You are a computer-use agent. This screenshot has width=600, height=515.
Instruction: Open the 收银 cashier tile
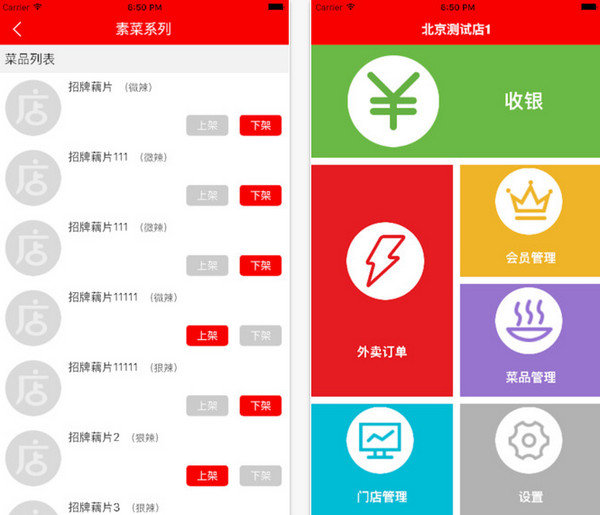tap(455, 101)
